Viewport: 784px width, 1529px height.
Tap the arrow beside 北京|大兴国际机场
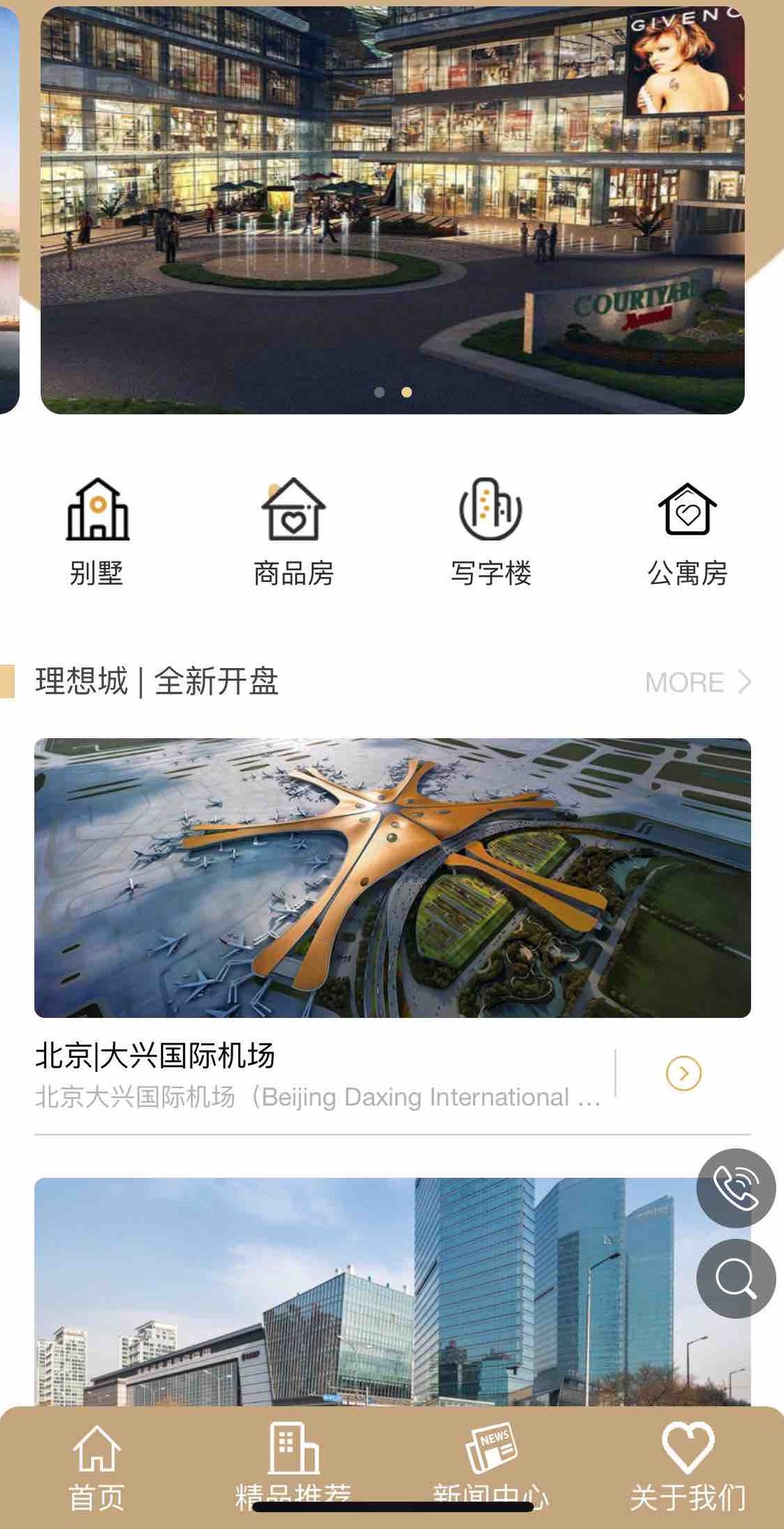(683, 1073)
